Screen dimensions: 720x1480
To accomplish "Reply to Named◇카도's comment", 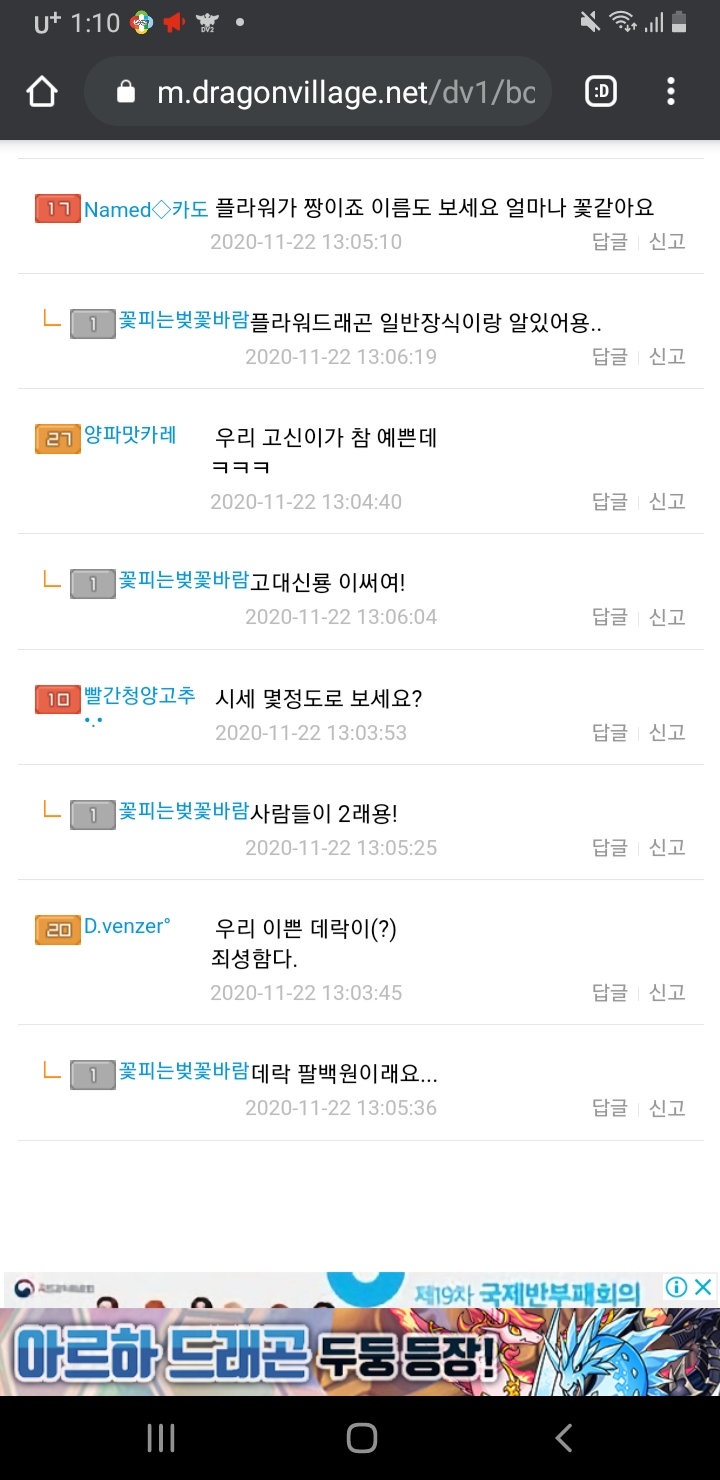I will pyautogui.click(x=609, y=241).
